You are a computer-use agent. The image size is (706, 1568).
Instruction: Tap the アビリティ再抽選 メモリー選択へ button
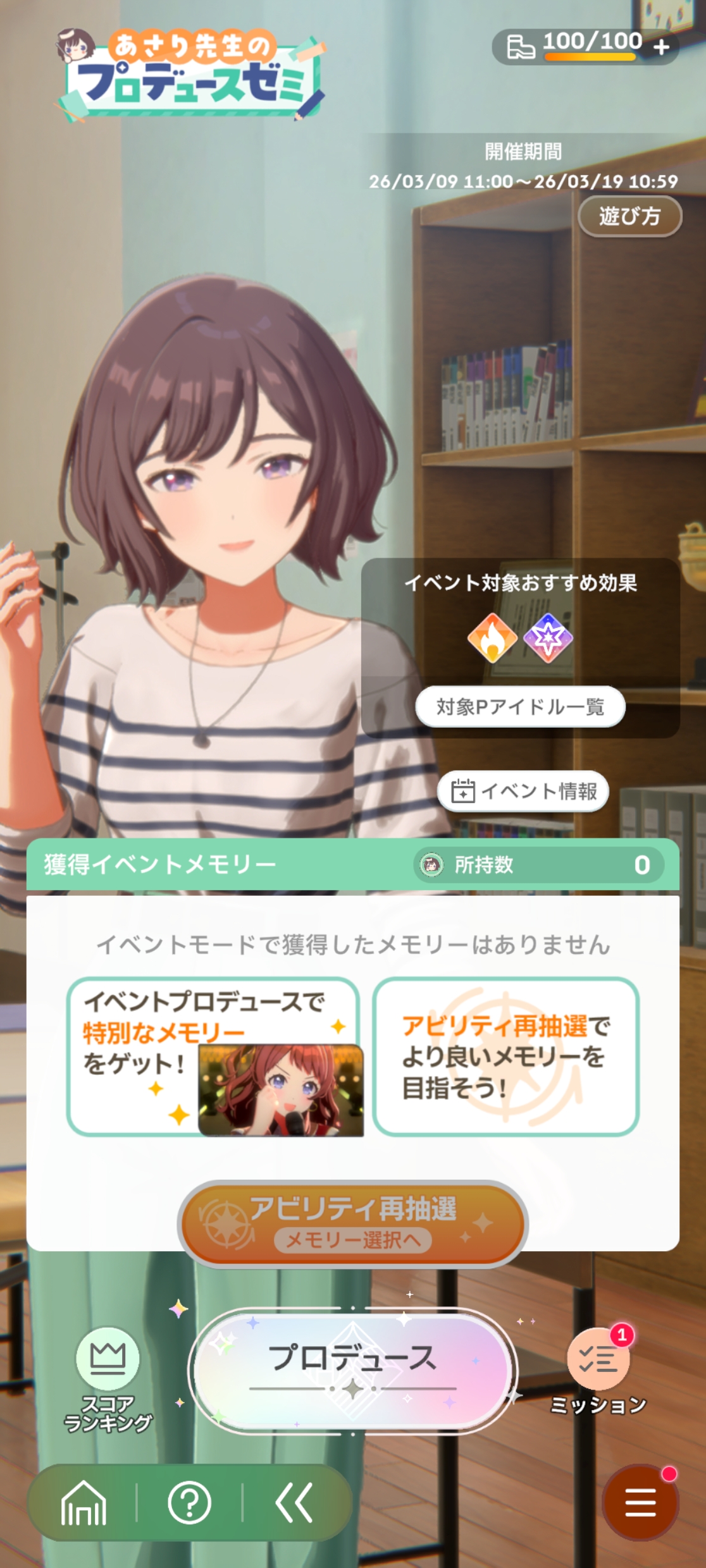tap(352, 1223)
